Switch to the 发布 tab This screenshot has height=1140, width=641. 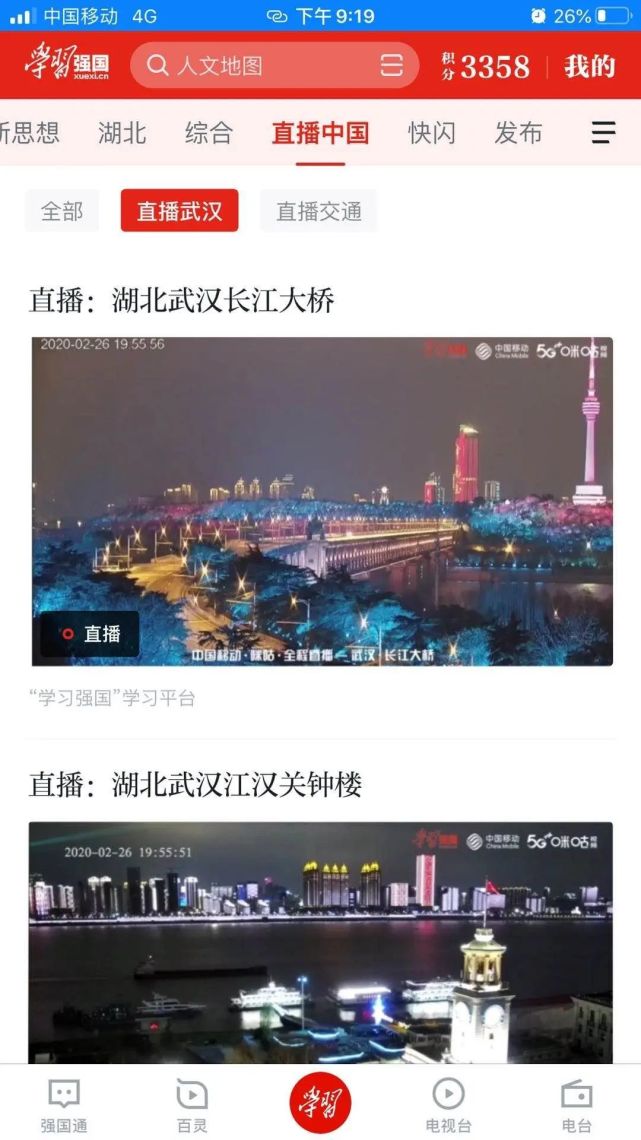[518, 132]
